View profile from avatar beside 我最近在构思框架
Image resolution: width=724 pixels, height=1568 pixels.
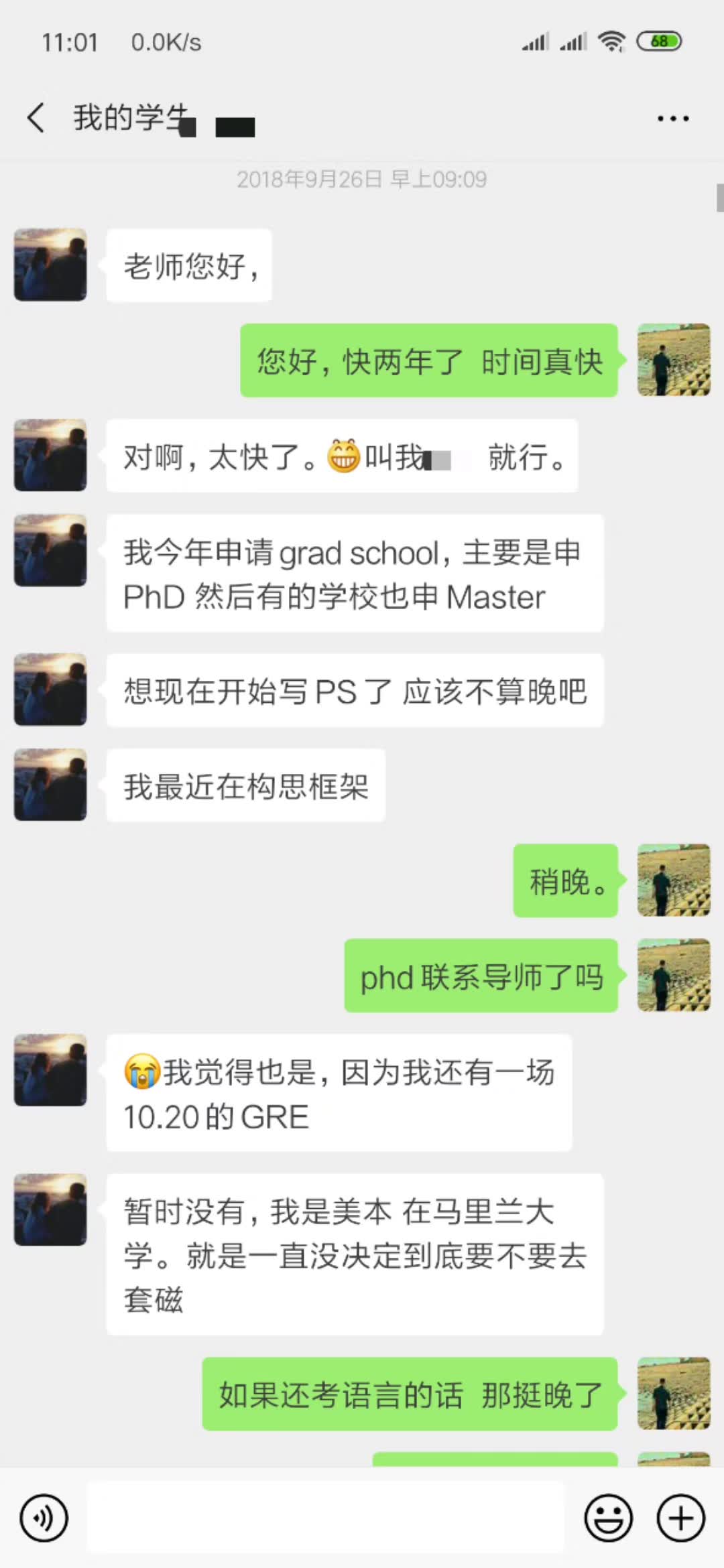(50, 785)
